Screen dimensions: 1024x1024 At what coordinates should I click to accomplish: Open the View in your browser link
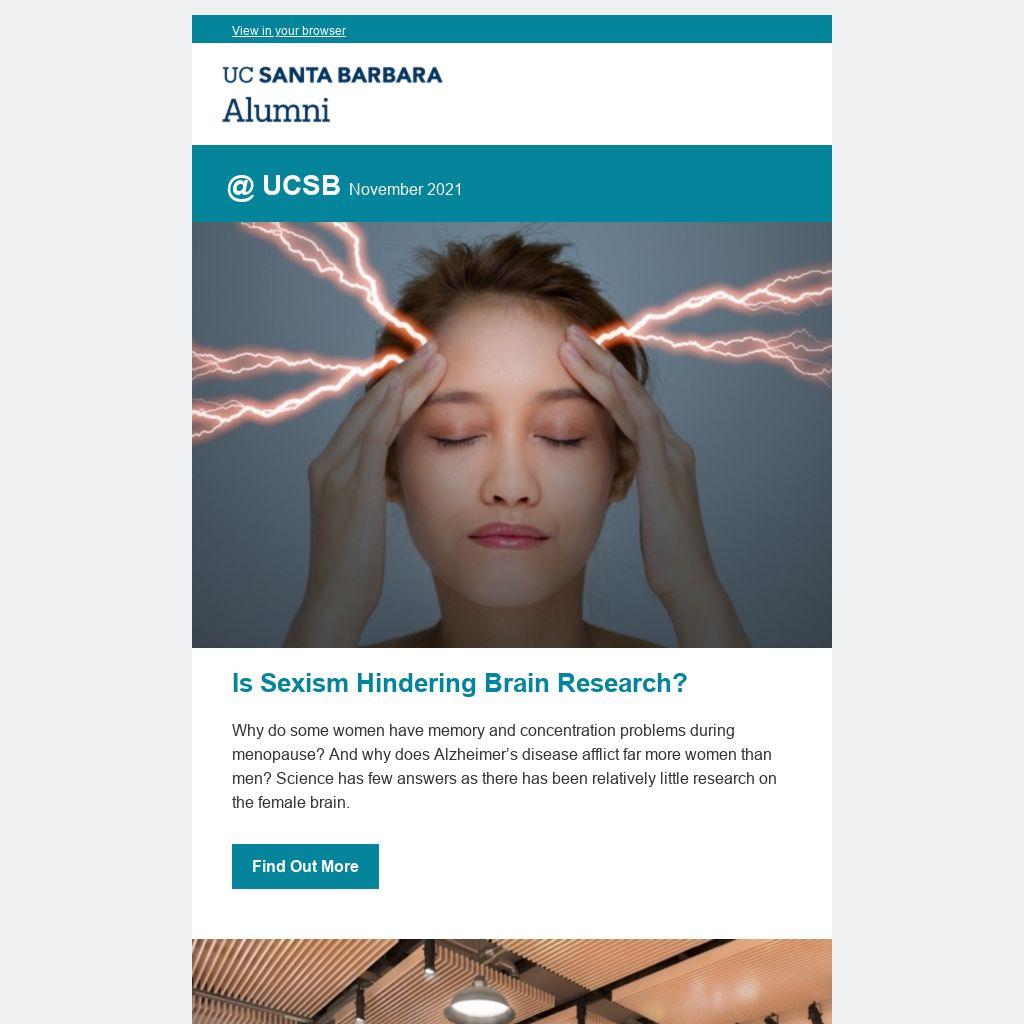288,31
